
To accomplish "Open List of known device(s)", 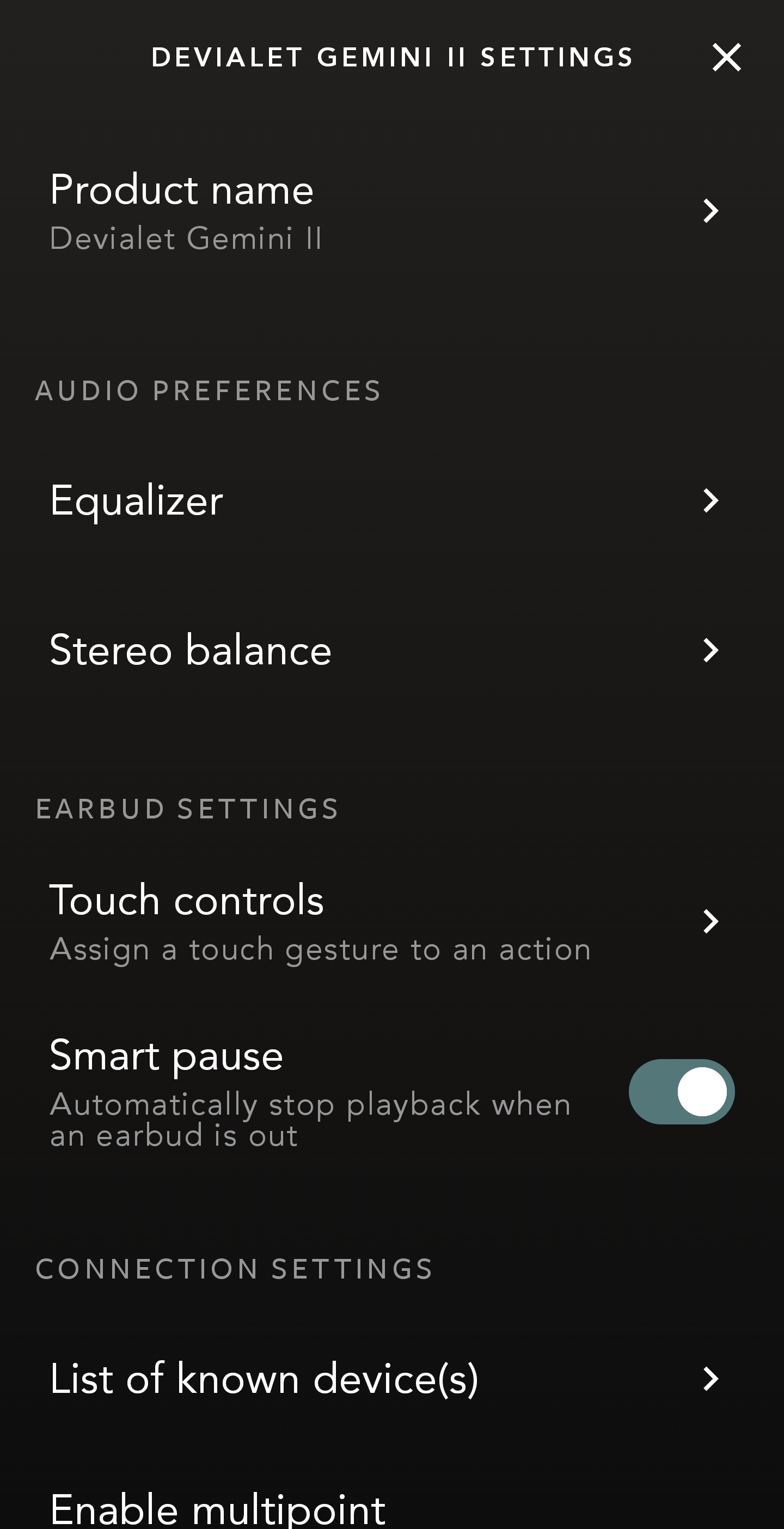I will pyautogui.click(x=391, y=1378).
